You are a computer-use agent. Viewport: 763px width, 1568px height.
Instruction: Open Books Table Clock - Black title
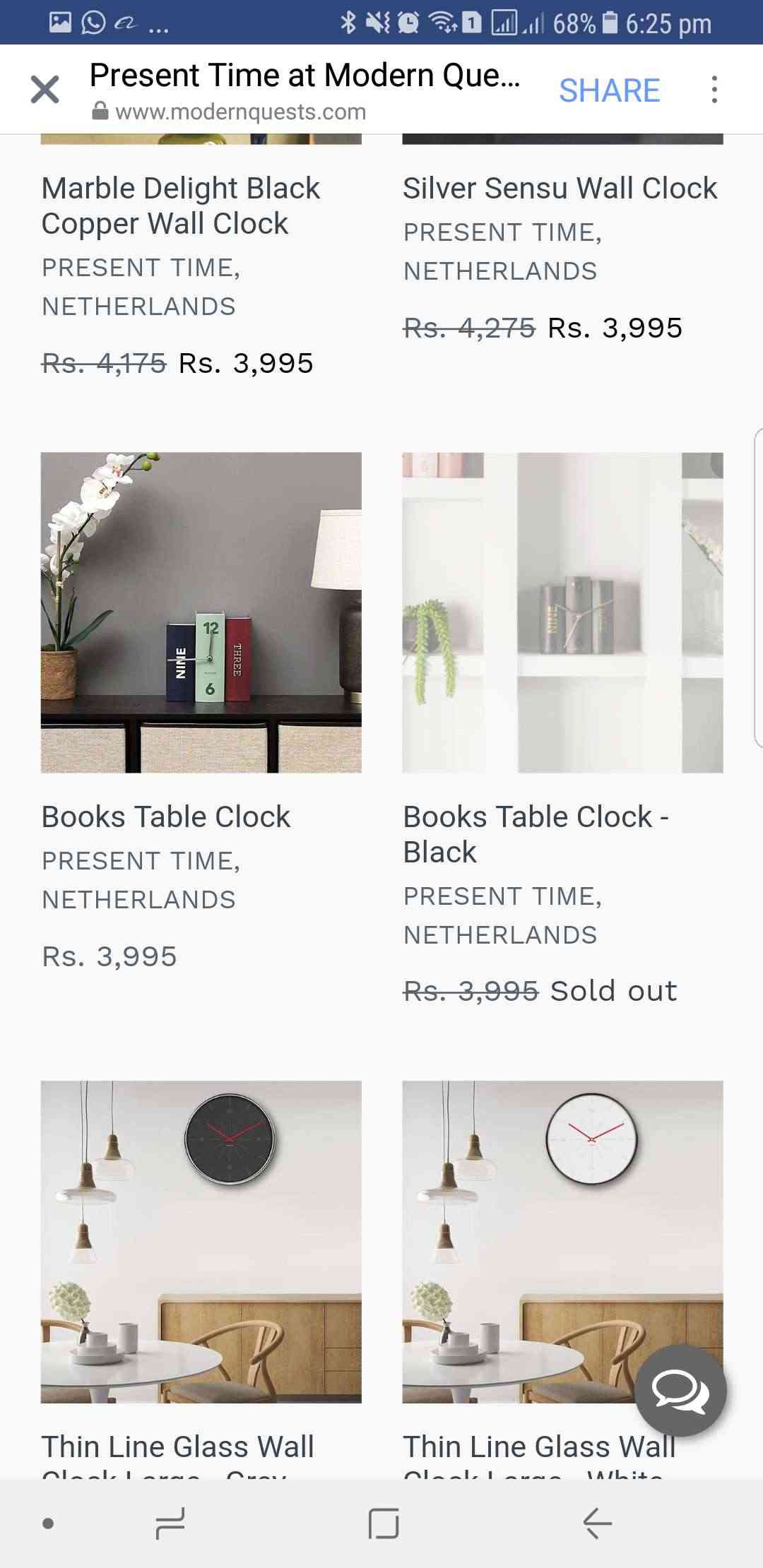pos(536,834)
